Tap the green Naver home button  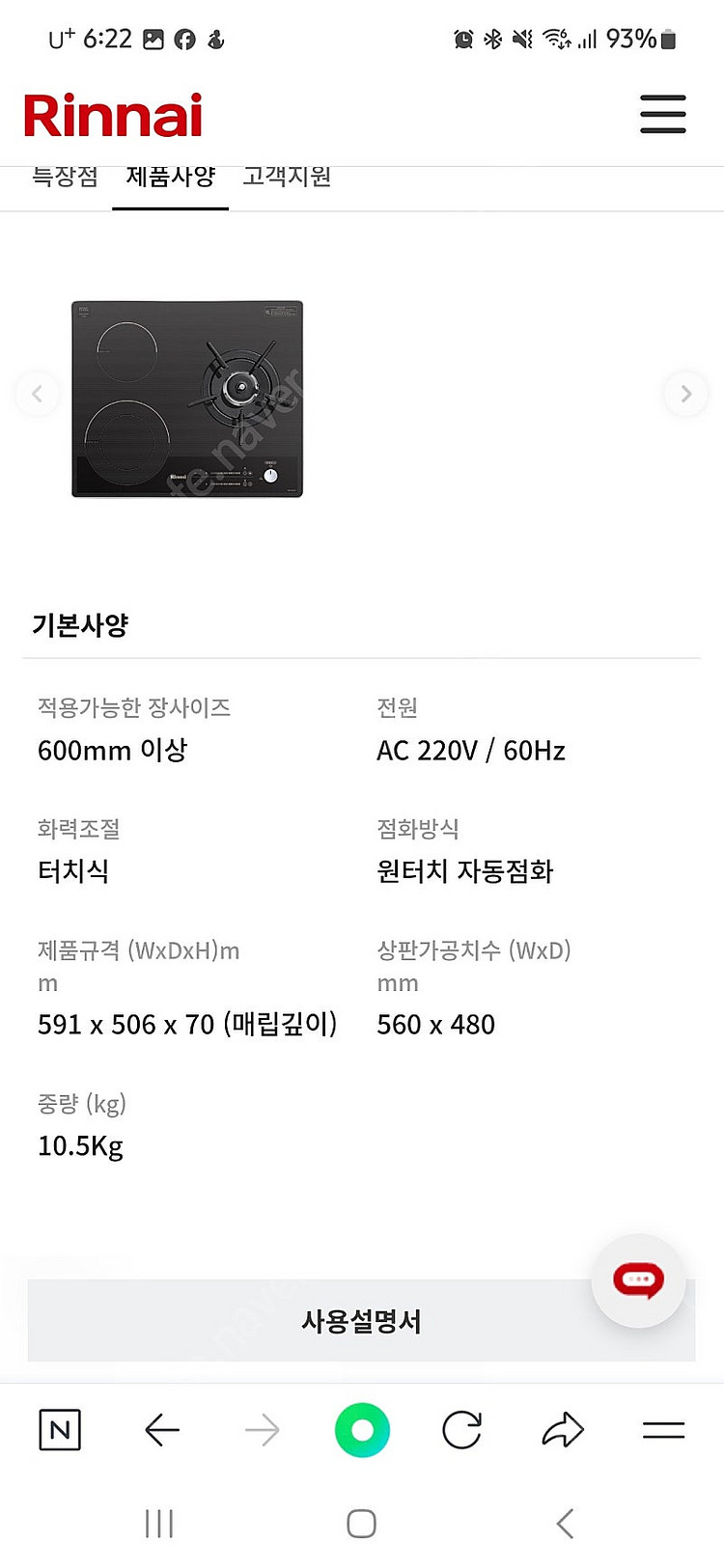(x=361, y=1431)
